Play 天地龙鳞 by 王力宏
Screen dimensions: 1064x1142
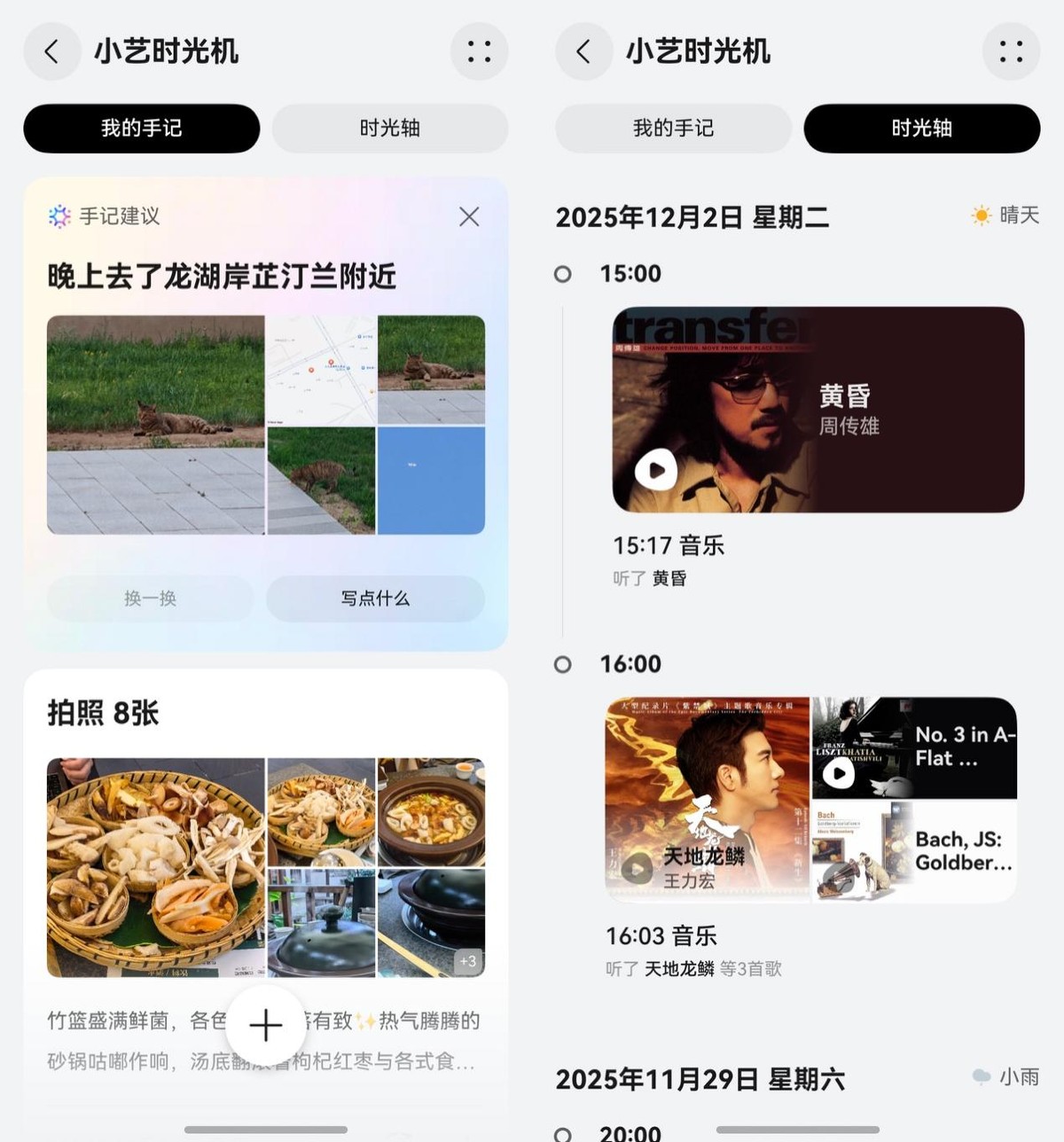[637, 868]
